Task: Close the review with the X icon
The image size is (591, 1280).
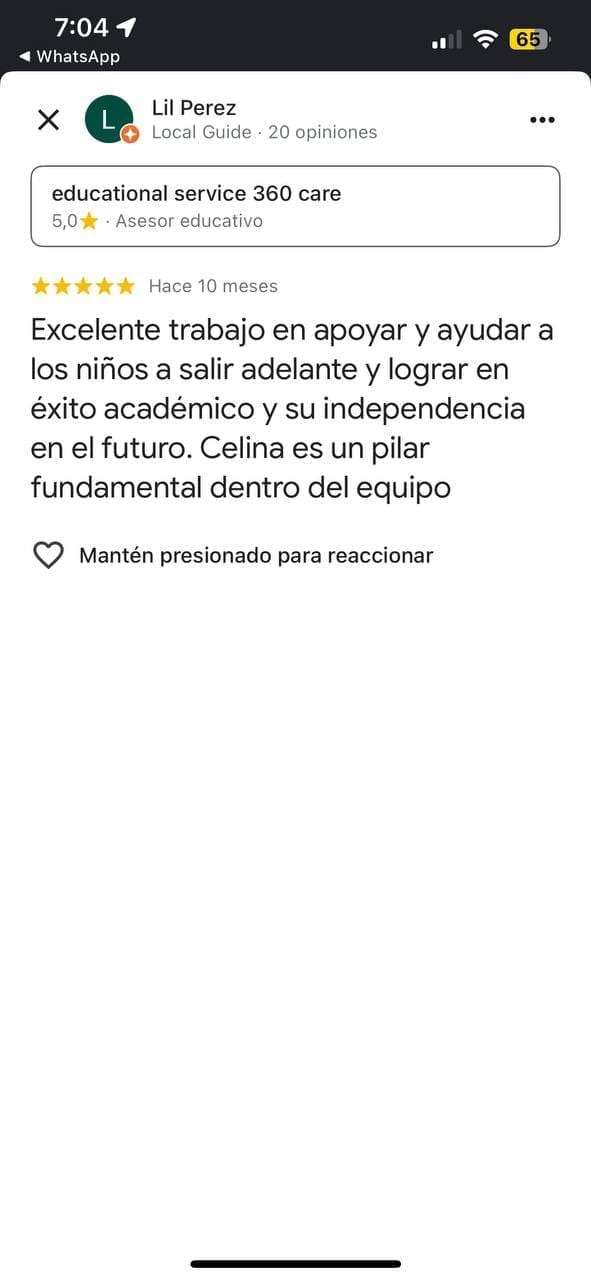Action: [48, 120]
